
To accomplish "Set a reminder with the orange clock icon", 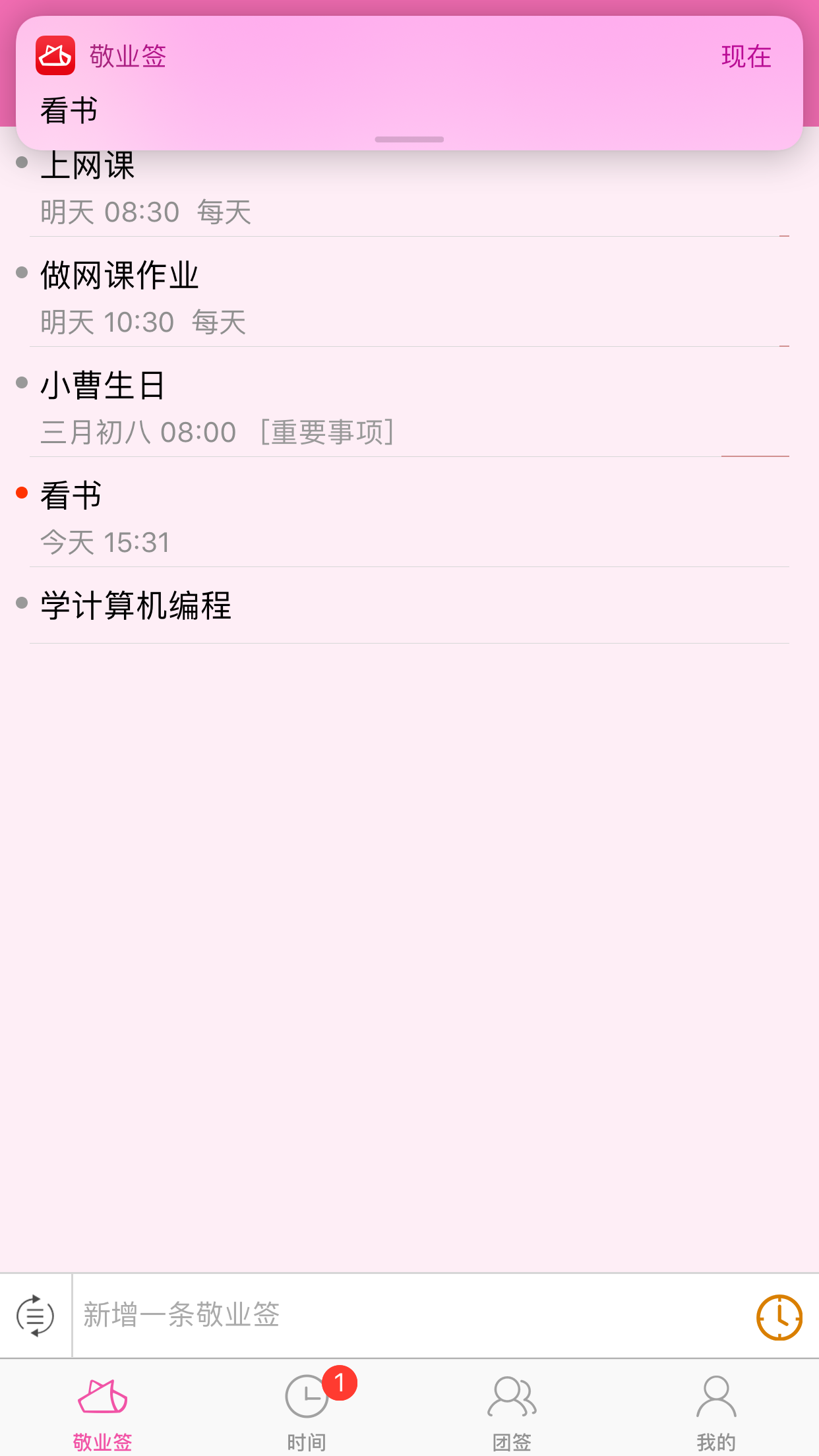I will coord(779,1317).
